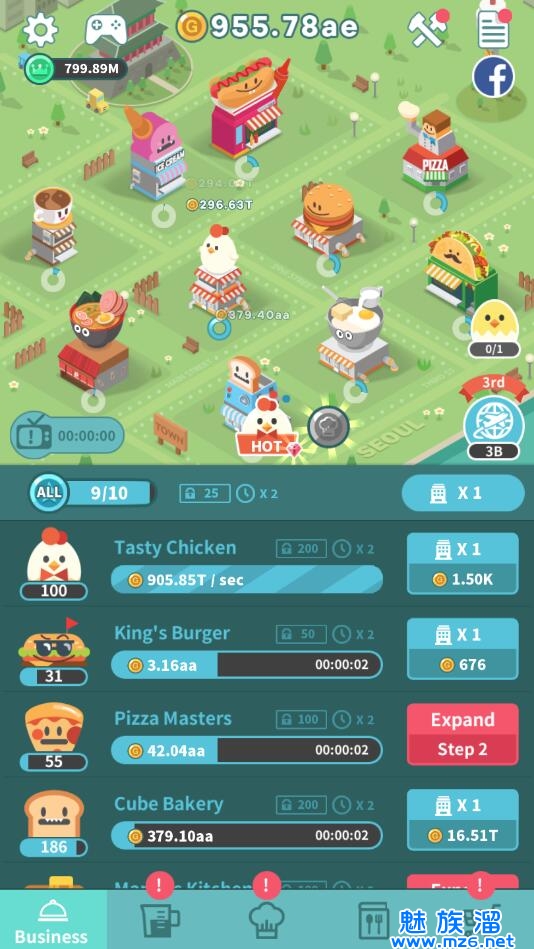Open the crossed hammers upgrade icon

click(x=428, y=28)
